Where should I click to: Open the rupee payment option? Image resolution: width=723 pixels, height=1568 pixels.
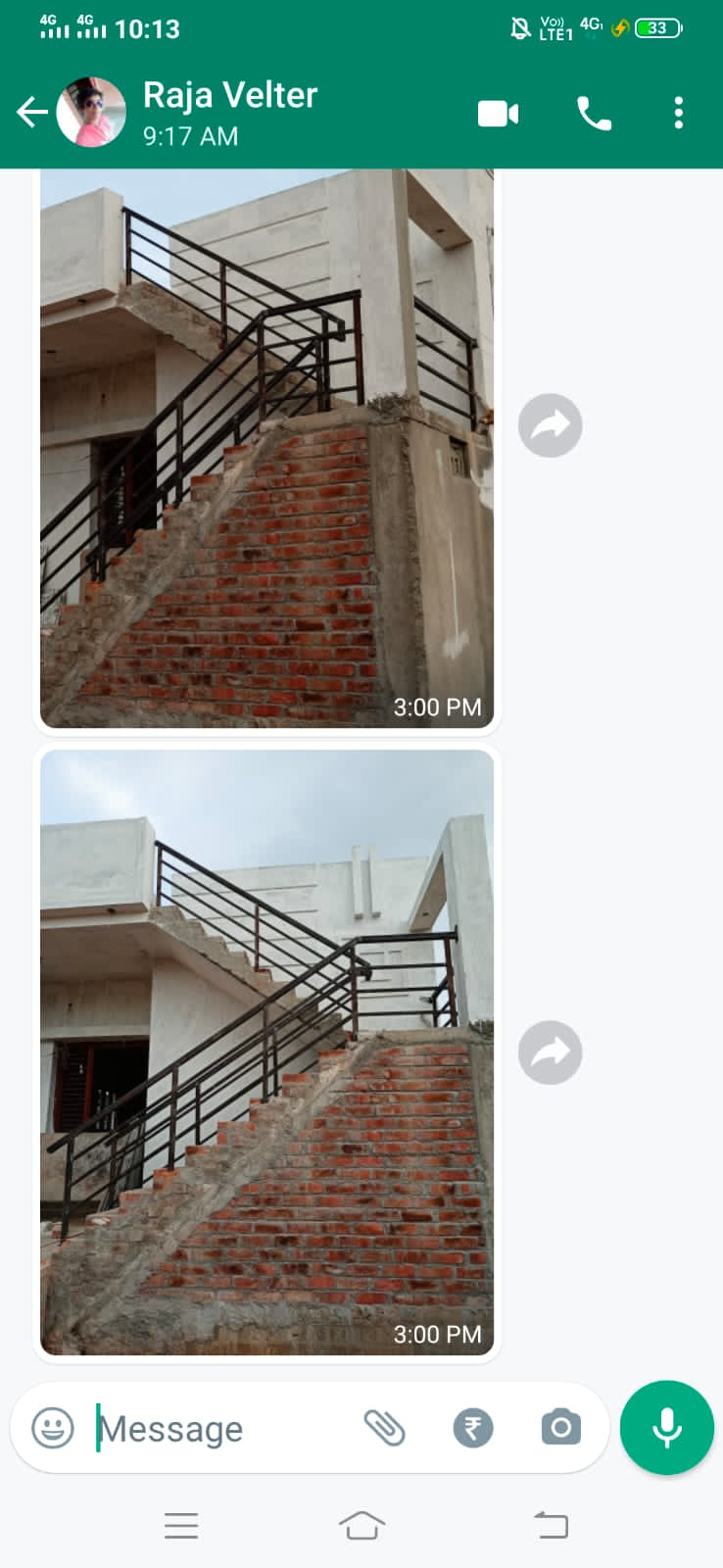(473, 1428)
